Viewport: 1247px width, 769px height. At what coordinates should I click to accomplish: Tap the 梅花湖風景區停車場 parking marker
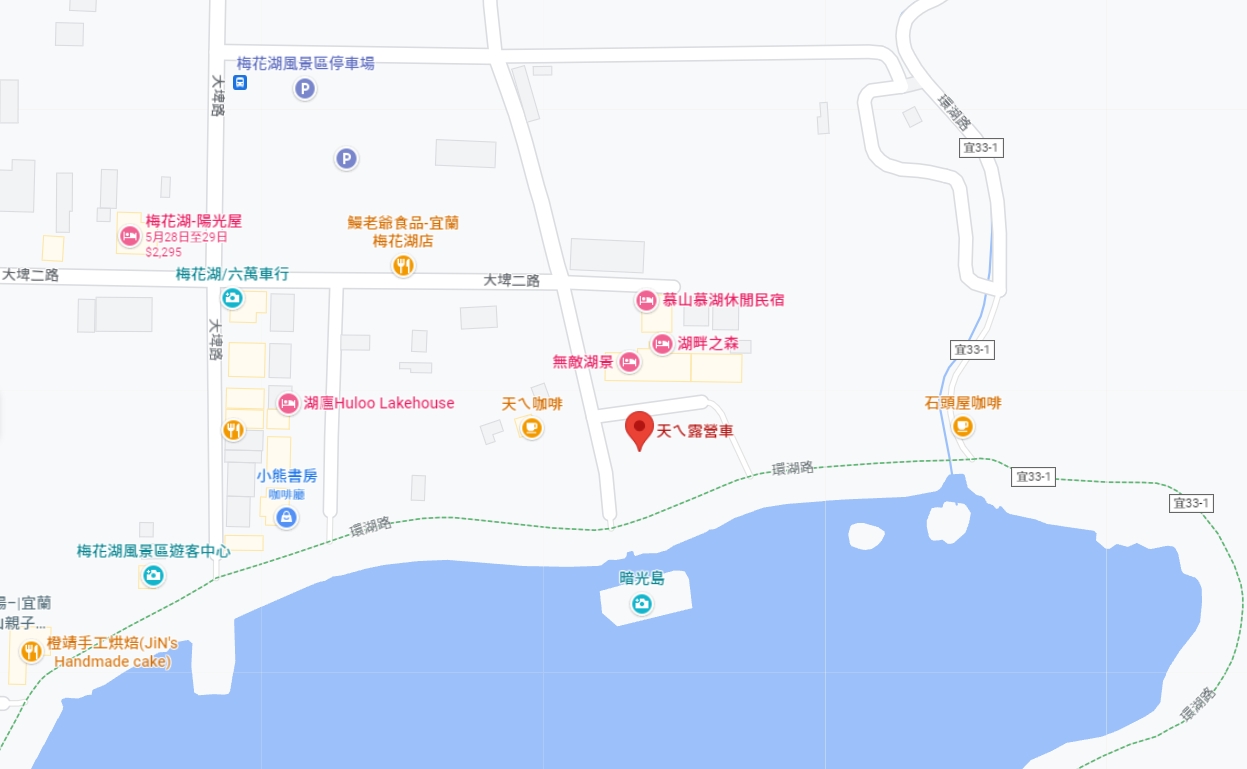pyautogui.click(x=304, y=89)
